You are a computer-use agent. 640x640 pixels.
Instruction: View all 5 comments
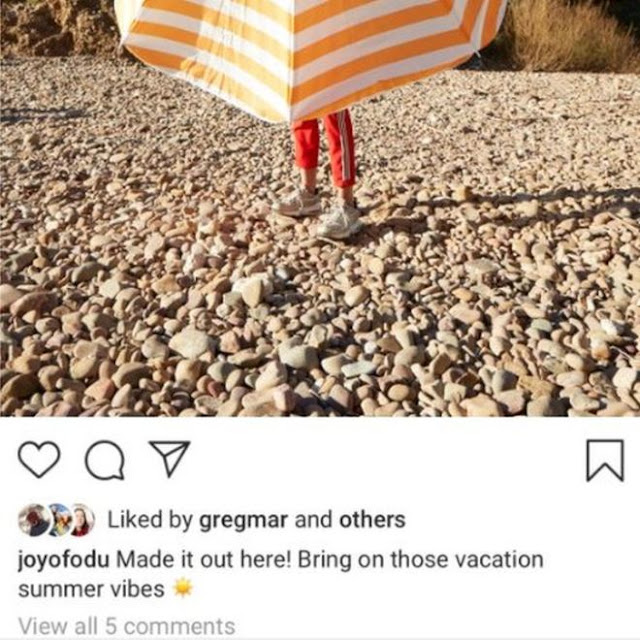(x=126, y=626)
